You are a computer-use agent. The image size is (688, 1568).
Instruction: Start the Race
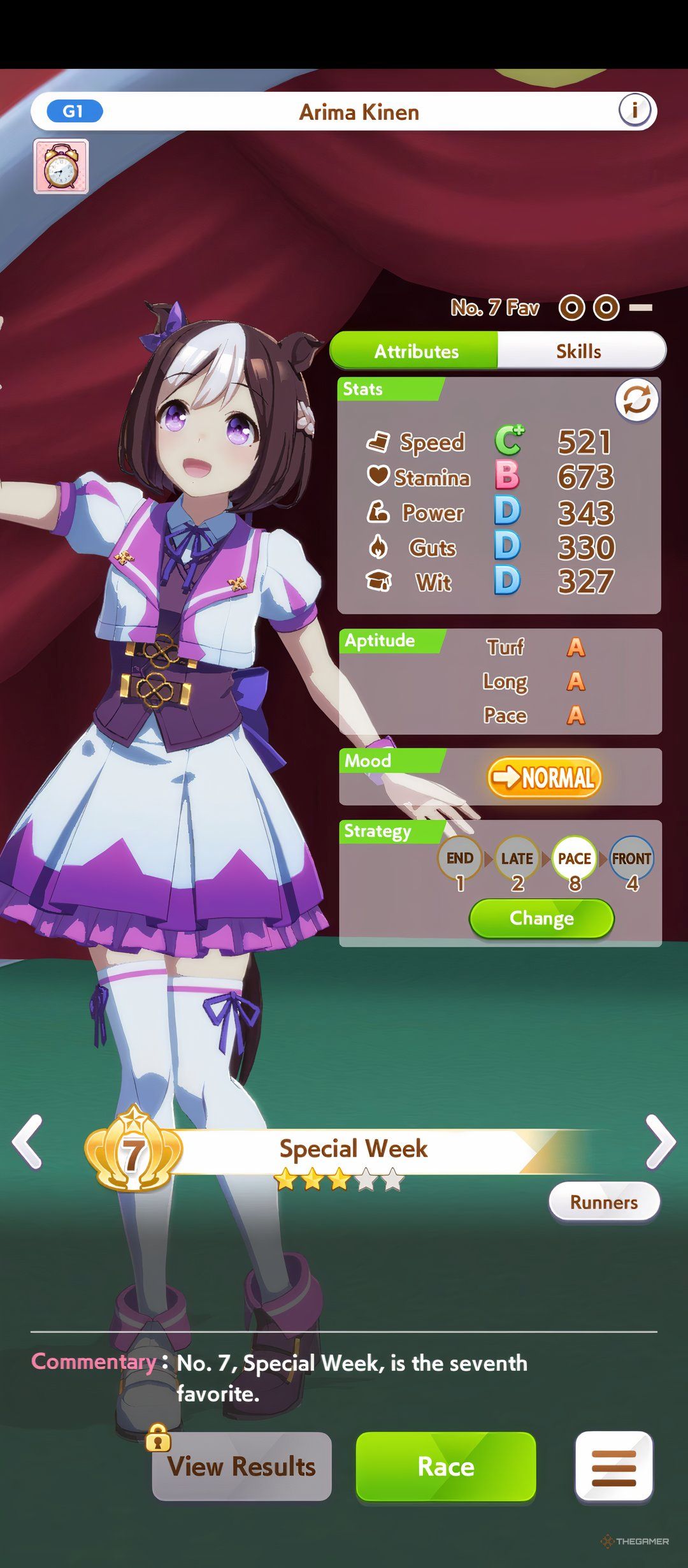coord(446,1466)
